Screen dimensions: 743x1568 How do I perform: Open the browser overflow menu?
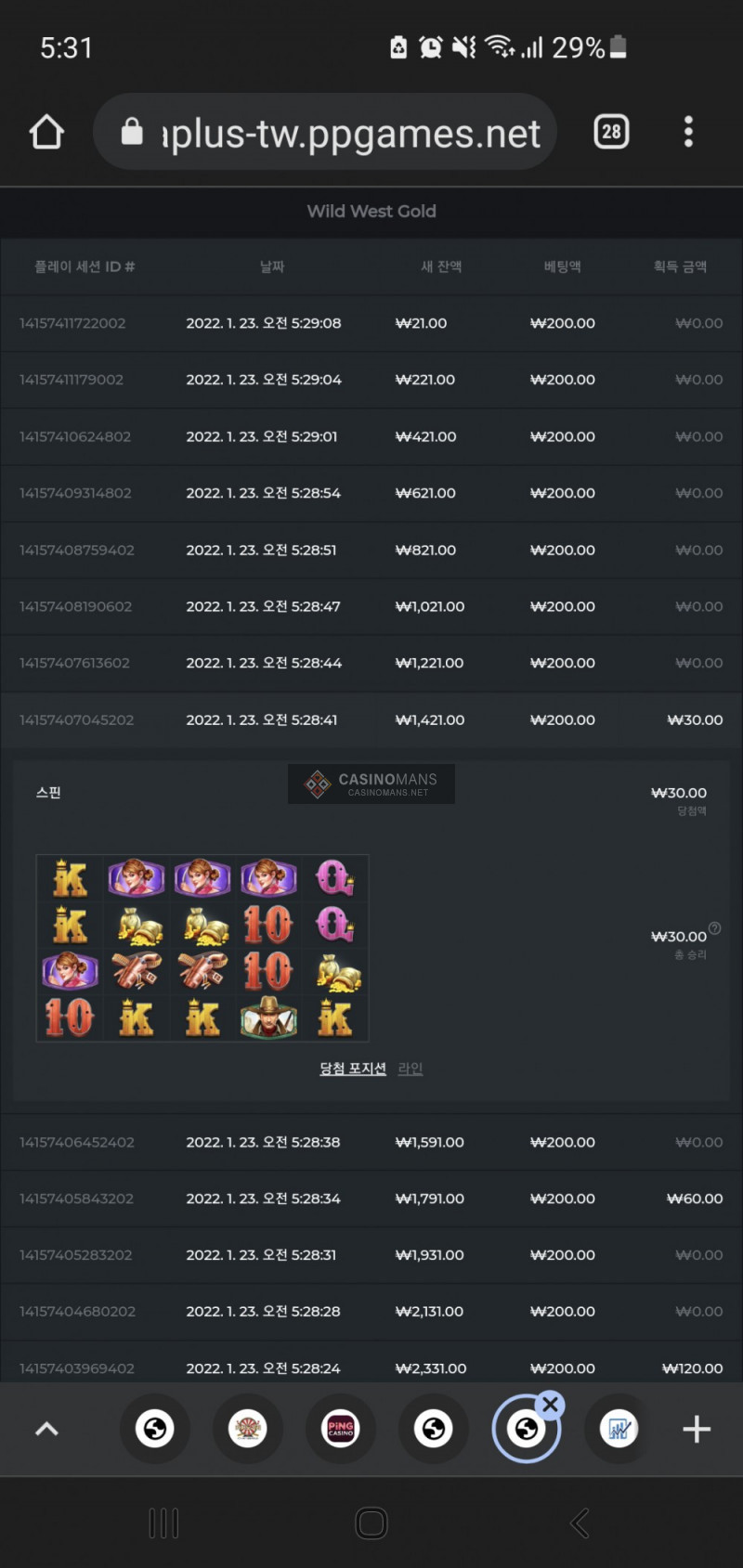tap(687, 132)
